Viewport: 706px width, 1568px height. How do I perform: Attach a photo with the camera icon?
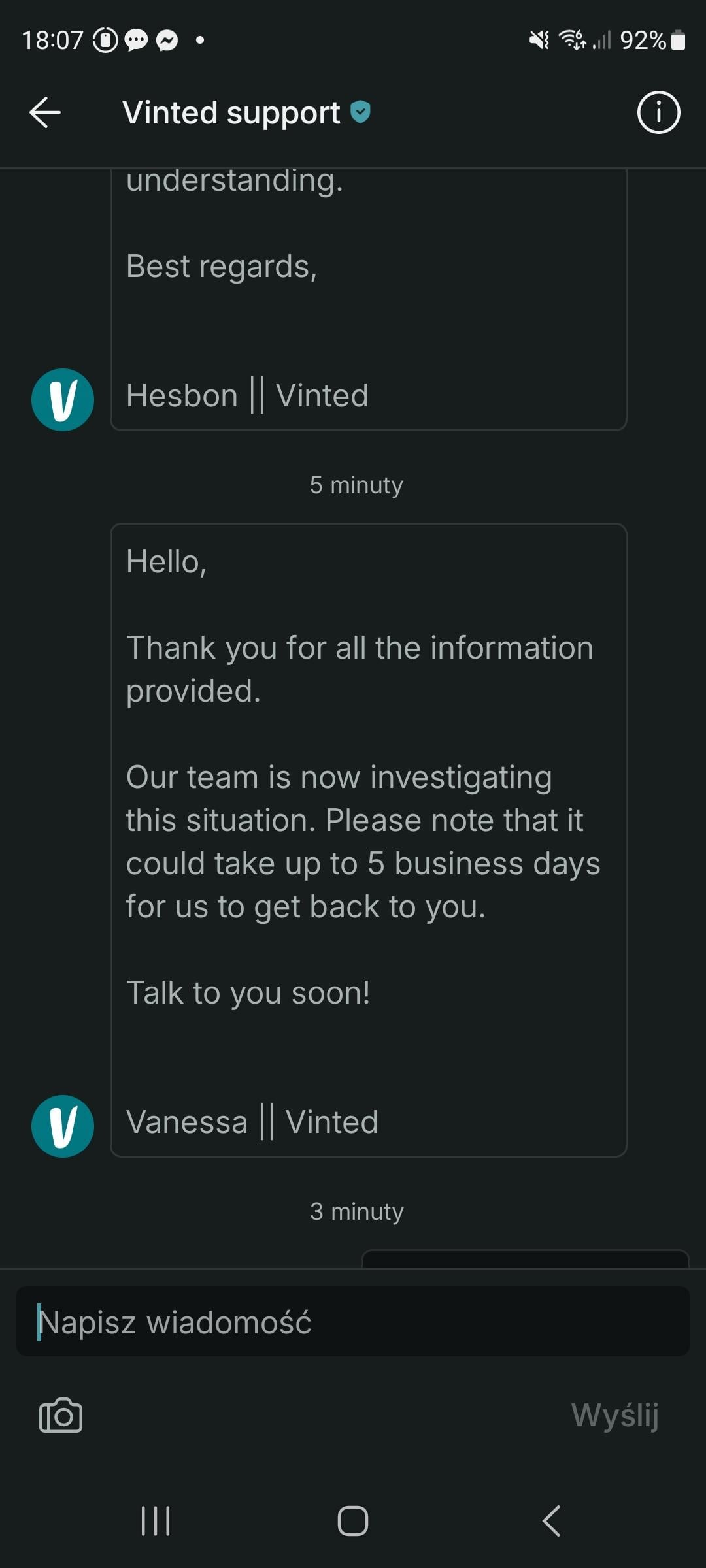point(61,1416)
